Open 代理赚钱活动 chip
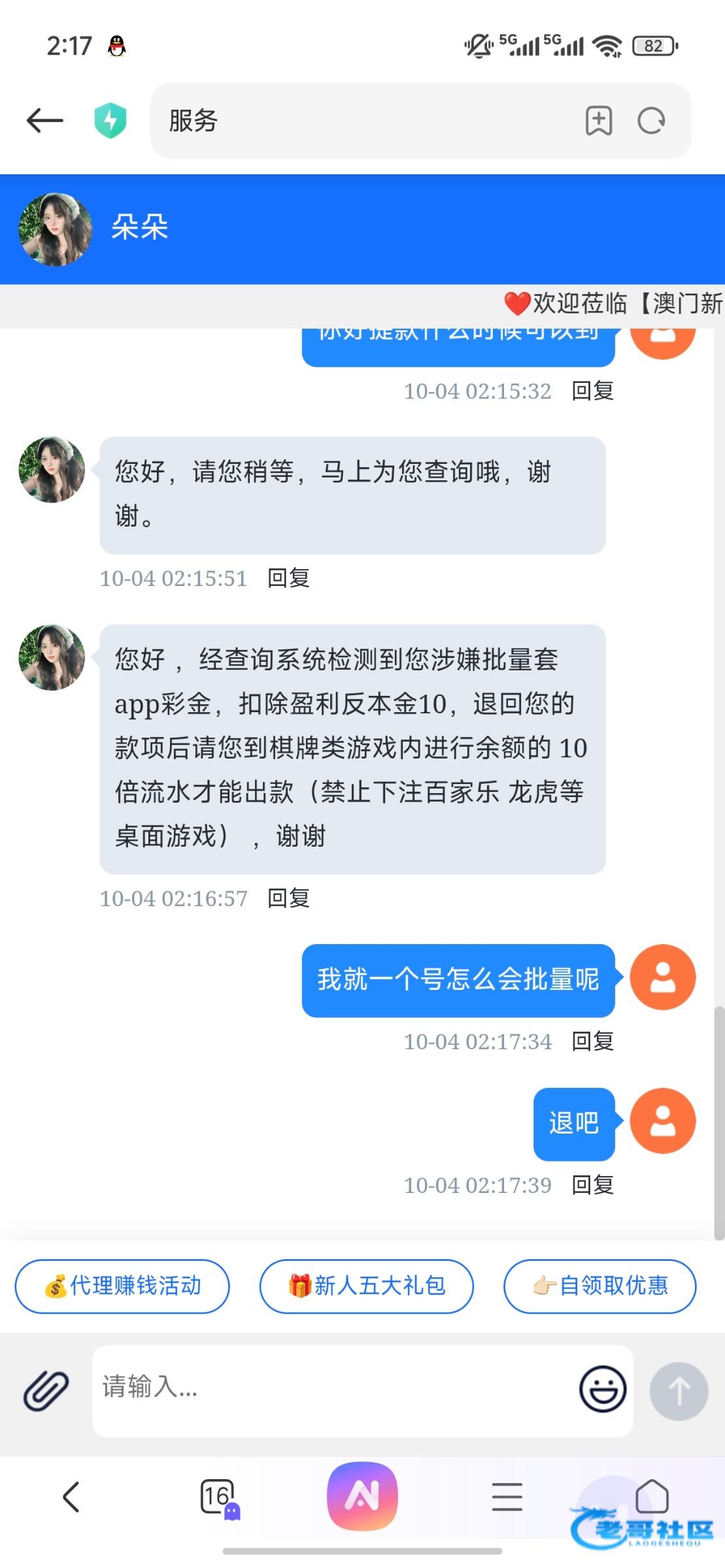This screenshot has width=725, height=1568. tap(122, 1286)
